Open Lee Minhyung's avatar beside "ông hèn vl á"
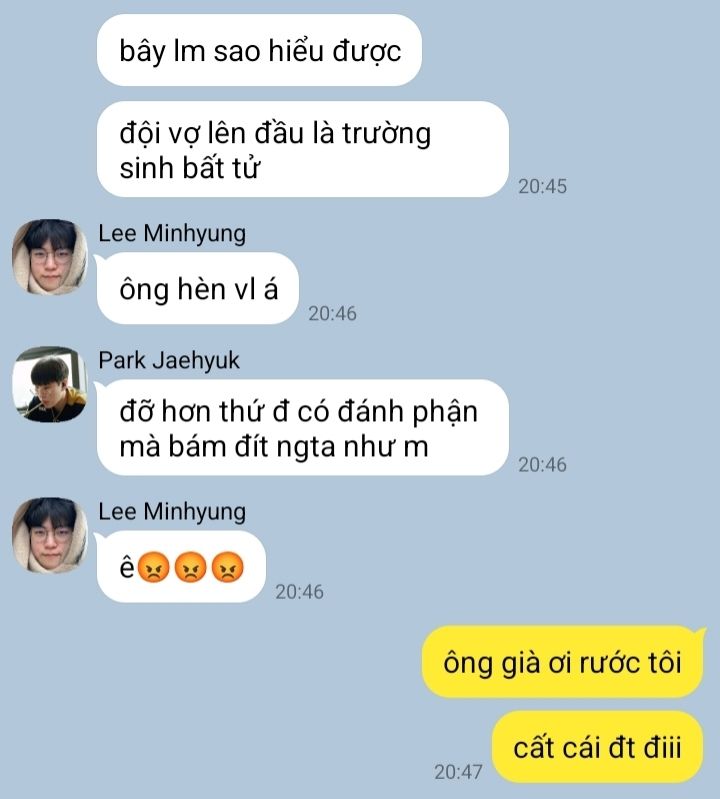The height and width of the screenshot is (799, 720). [50, 257]
